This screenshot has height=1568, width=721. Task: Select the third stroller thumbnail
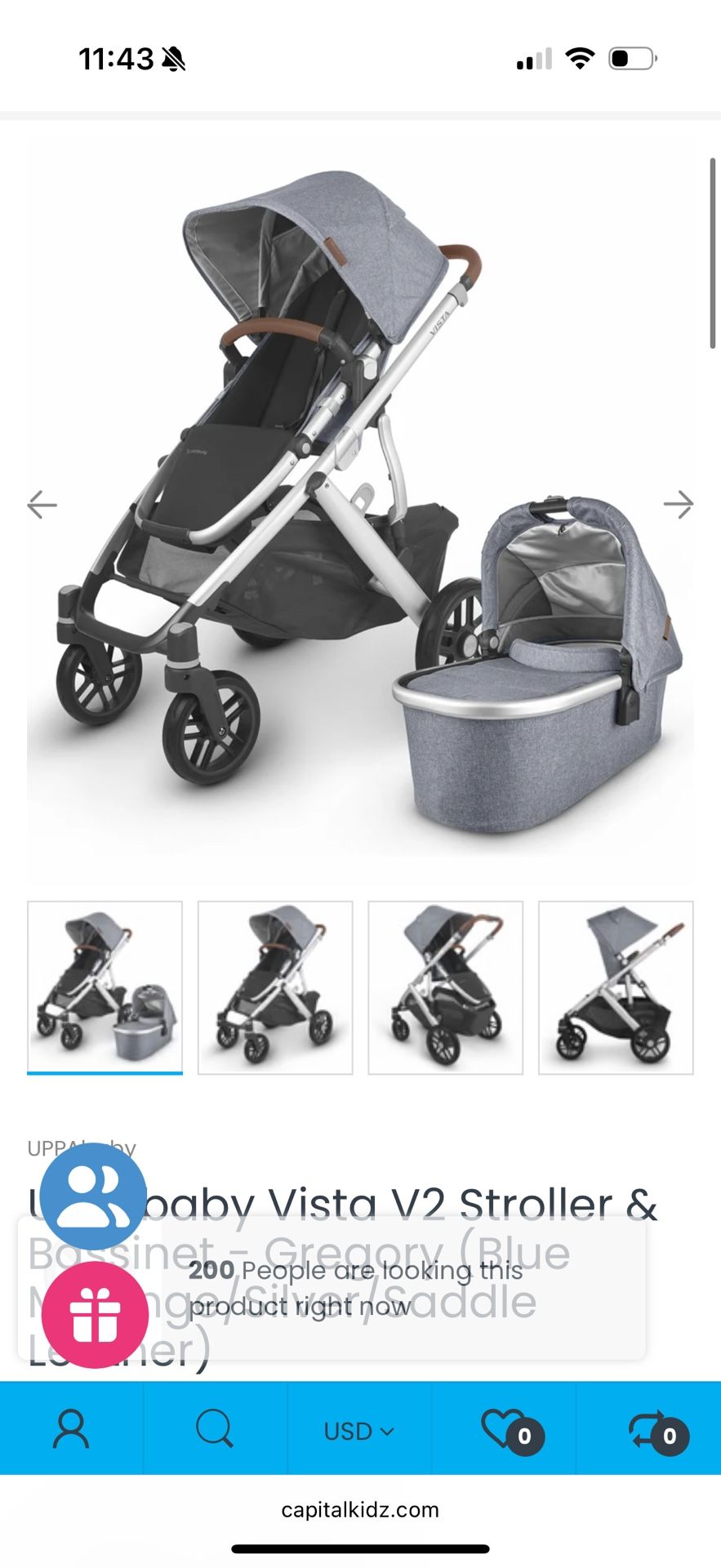[x=445, y=987]
